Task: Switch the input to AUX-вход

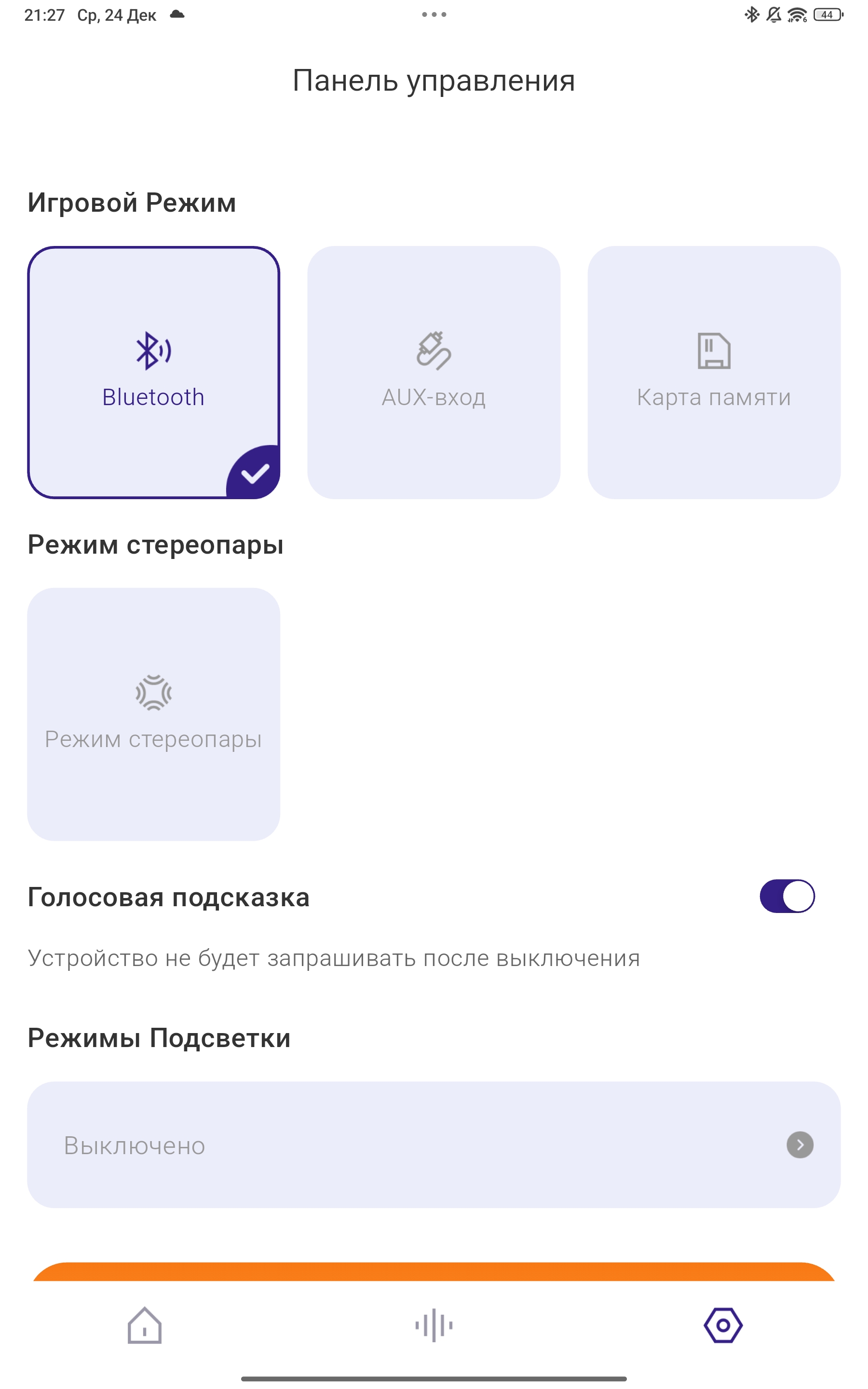Action: click(x=434, y=372)
